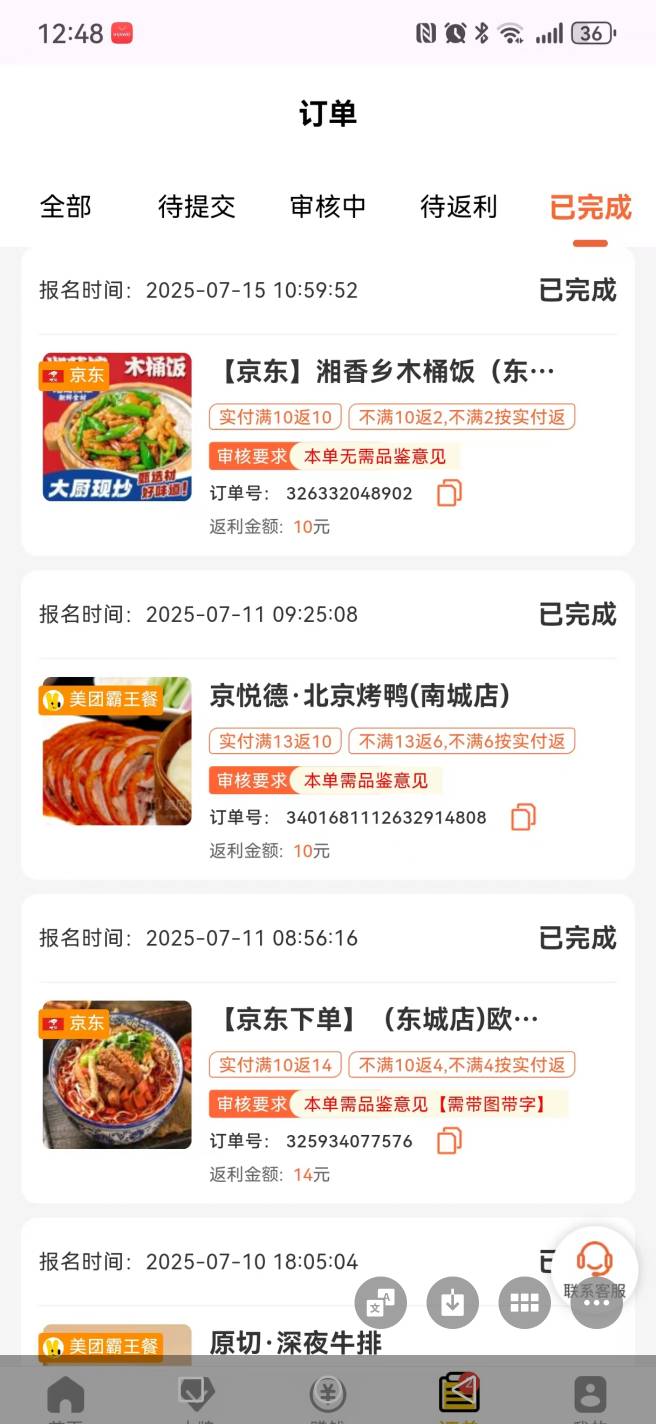Switch to the 全部 tab
Viewport: 656px width, 1424px height.
(66, 207)
